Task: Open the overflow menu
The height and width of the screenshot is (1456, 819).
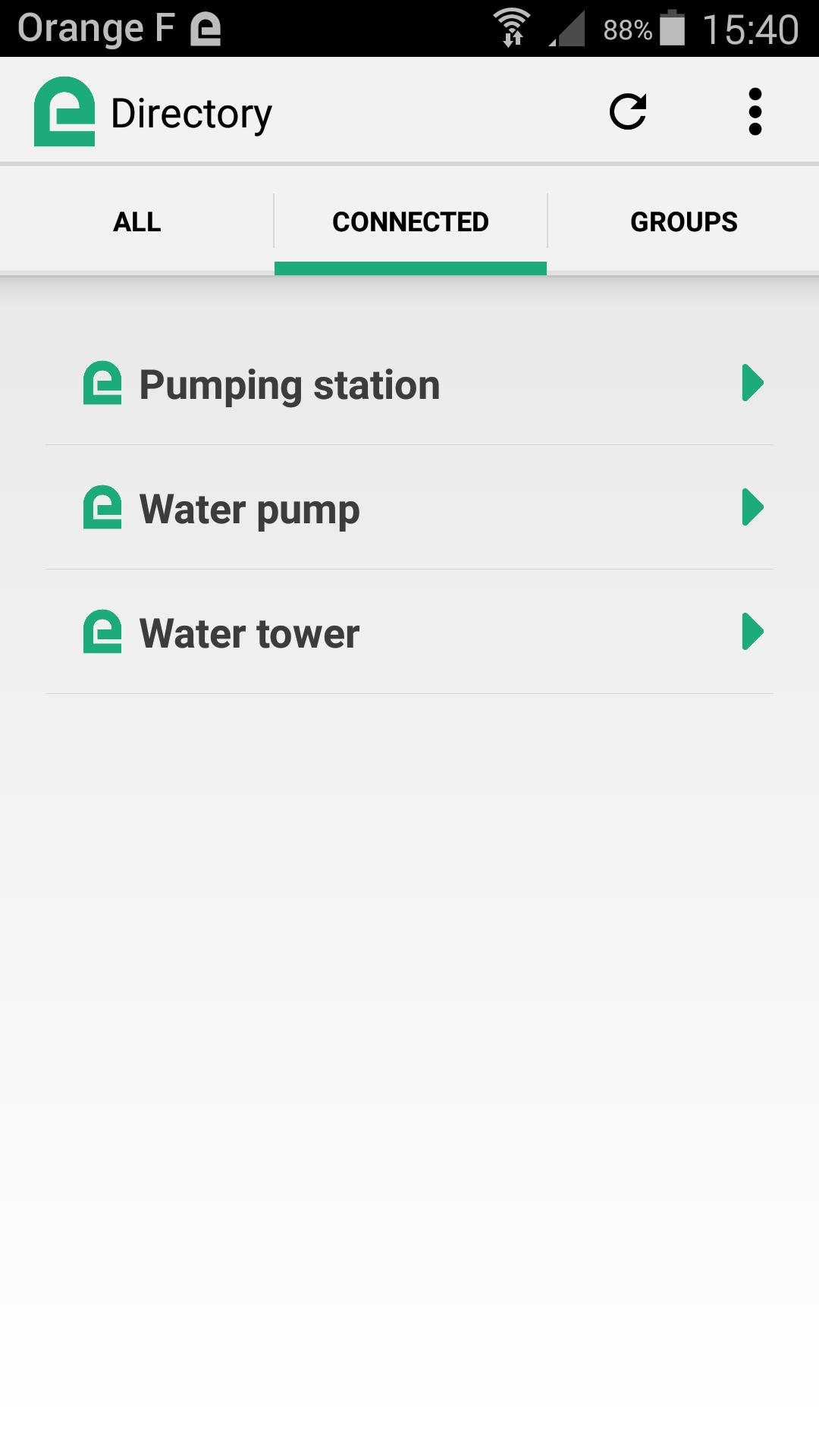Action: point(755,112)
